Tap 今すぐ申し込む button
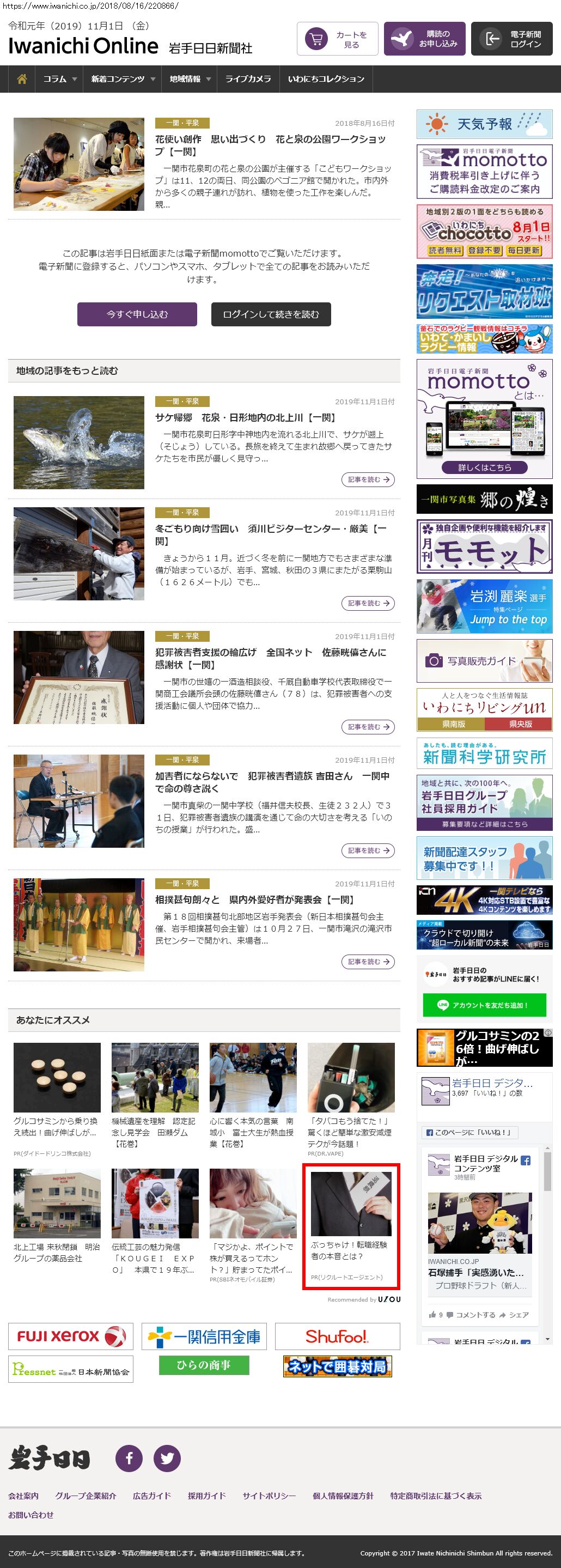The height and width of the screenshot is (1568, 561). [x=137, y=314]
